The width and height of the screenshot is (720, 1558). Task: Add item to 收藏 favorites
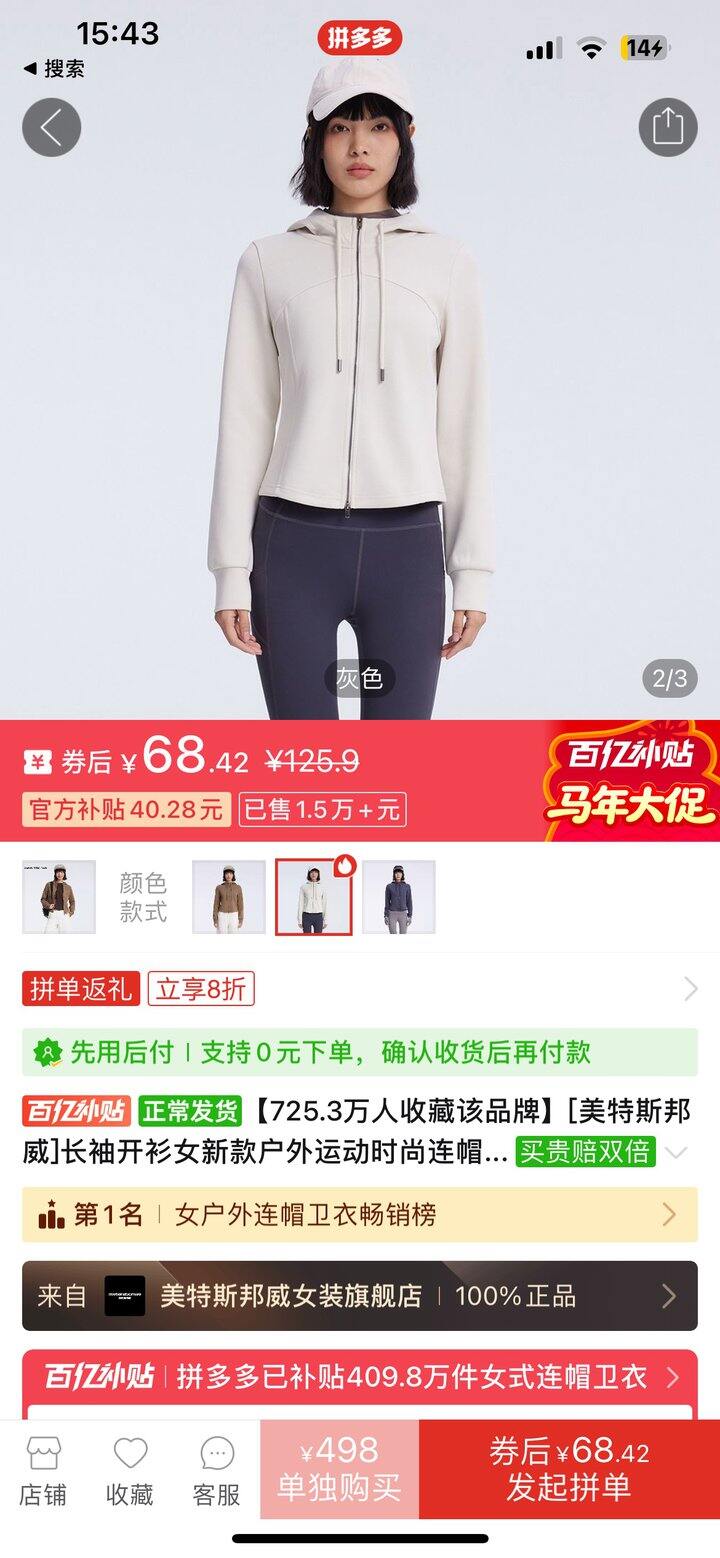click(130, 1470)
